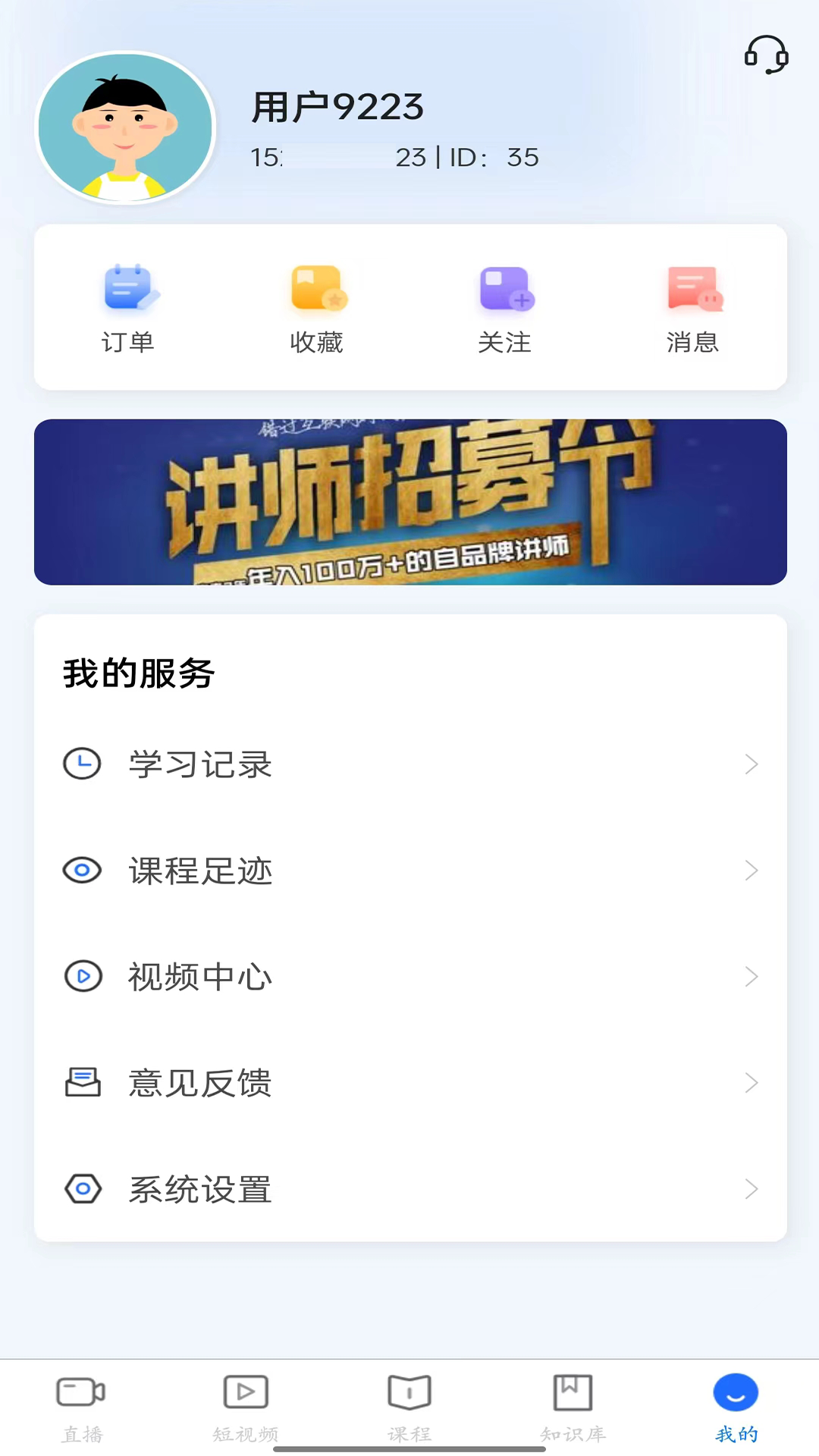Expand the 学习记录 row chevron
This screenshot has height=1456, width=819.
click(752, 764)
